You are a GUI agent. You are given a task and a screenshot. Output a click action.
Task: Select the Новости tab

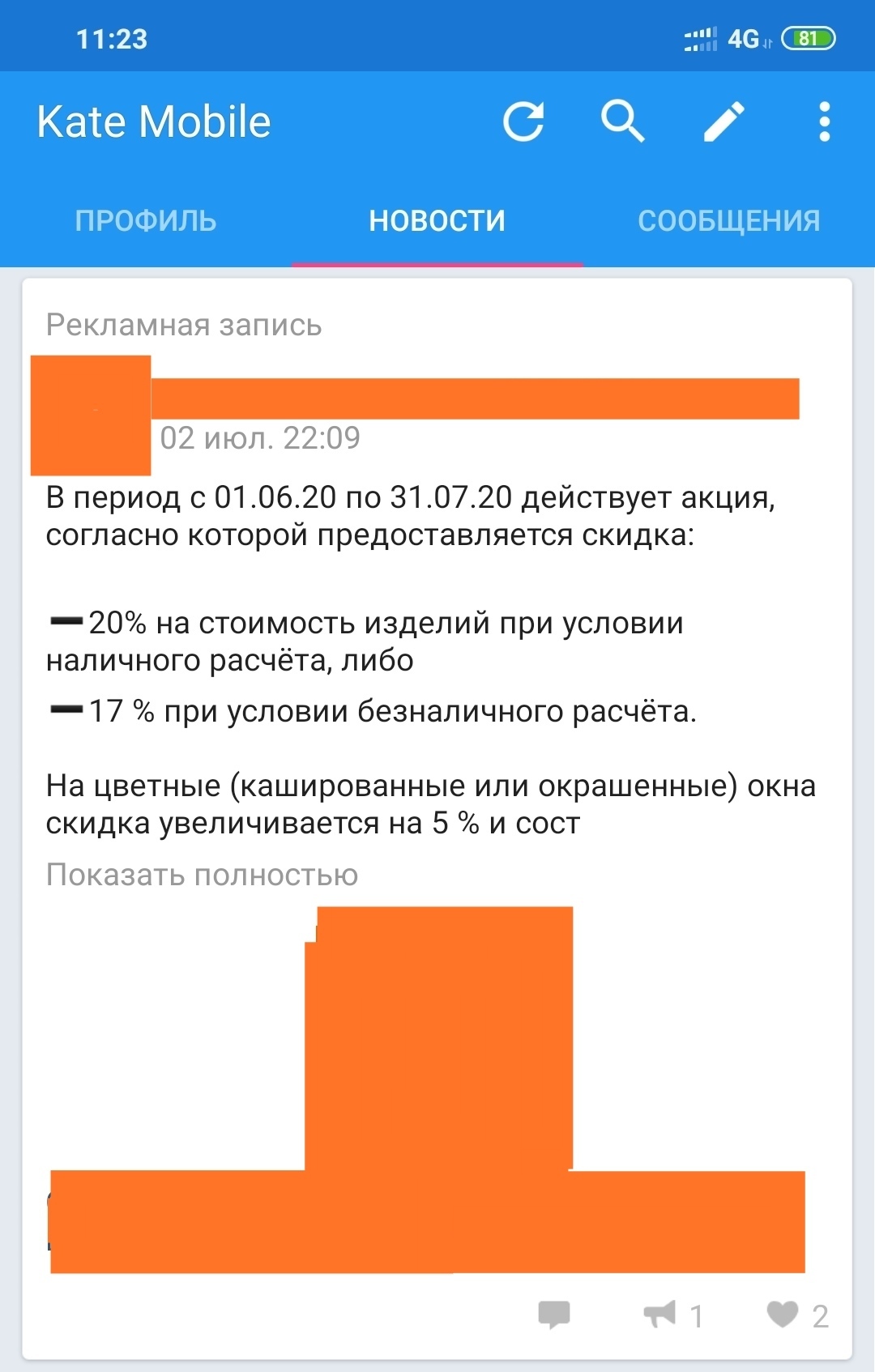[437, 220]
